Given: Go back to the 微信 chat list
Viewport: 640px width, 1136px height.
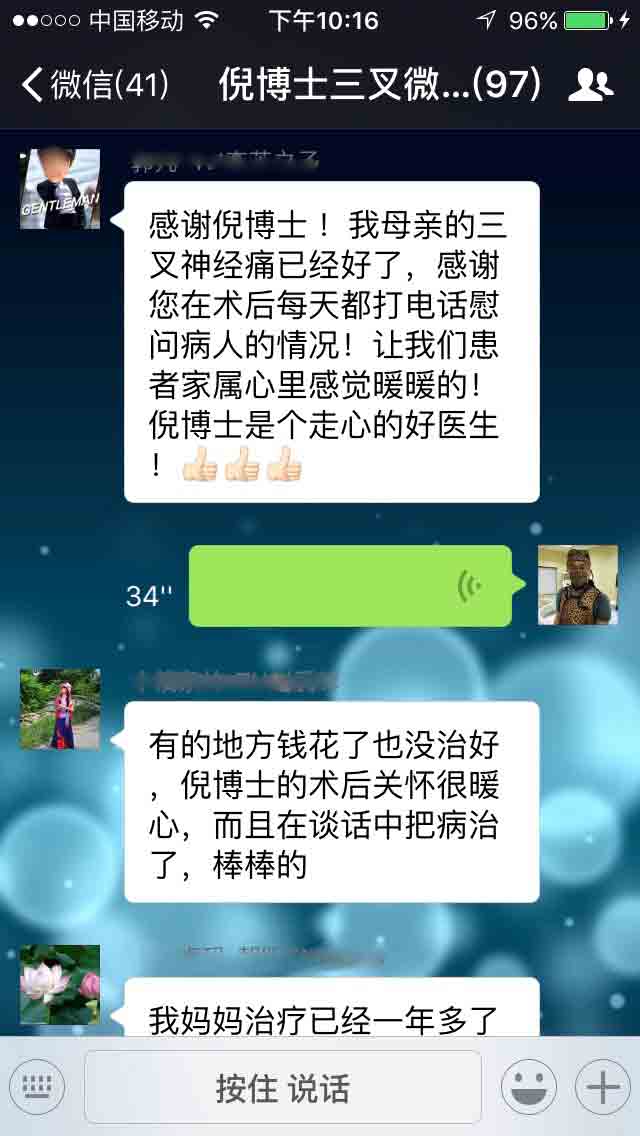Looking at the screenshot, I should pos(96,85).
